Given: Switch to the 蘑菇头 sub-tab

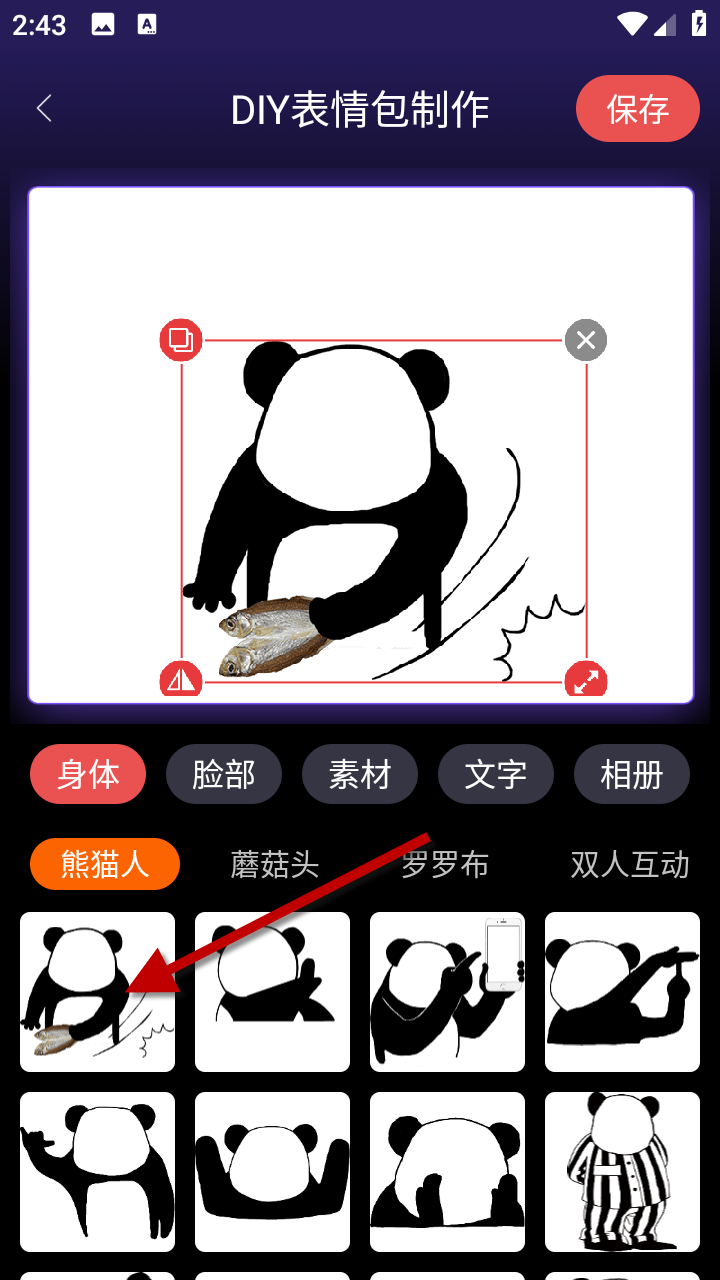Looking at the screenshot, I should pyautogui.click(x=275, y=864).
